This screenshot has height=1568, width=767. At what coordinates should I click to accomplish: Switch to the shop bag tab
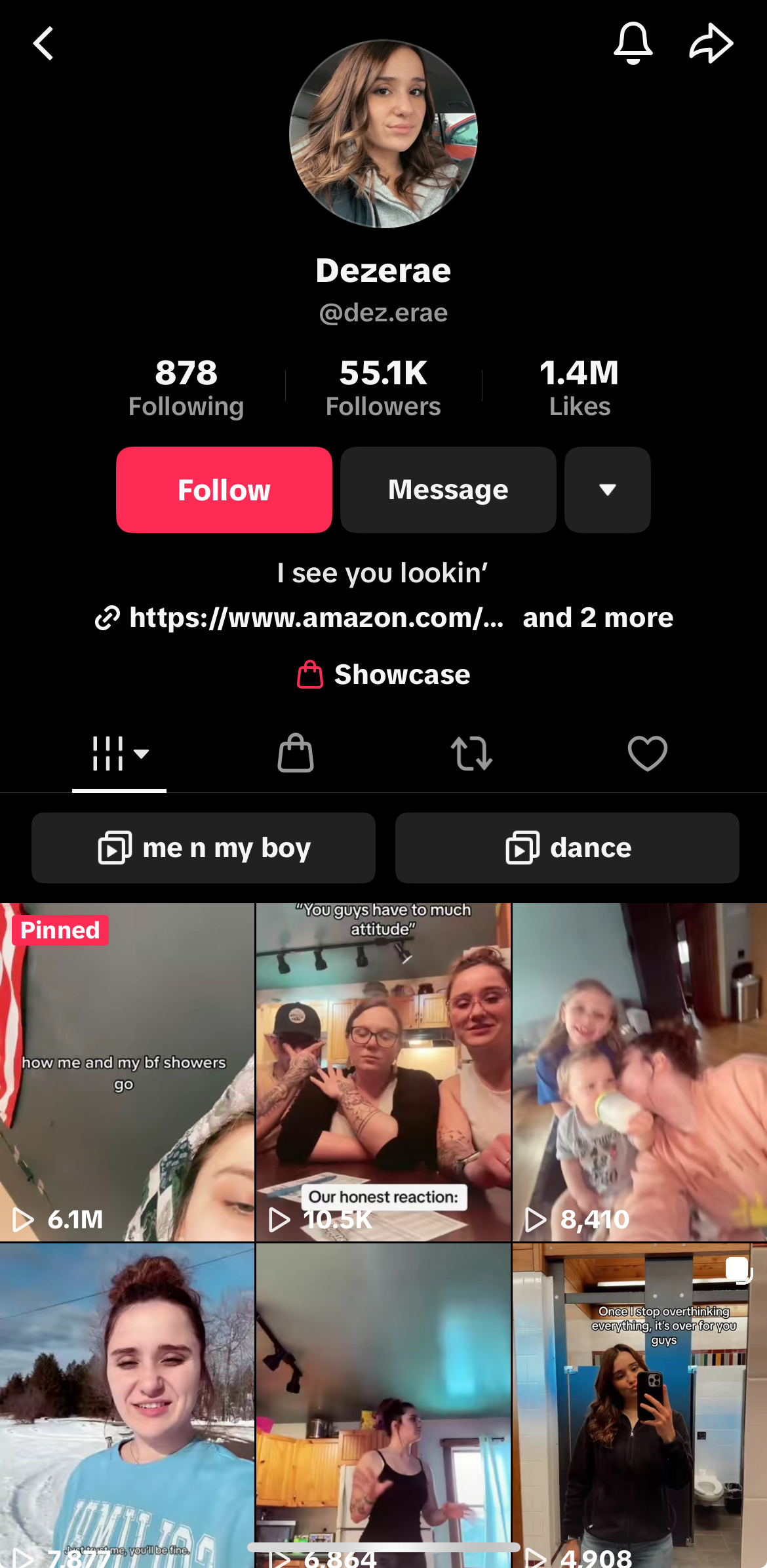[296, 753]
